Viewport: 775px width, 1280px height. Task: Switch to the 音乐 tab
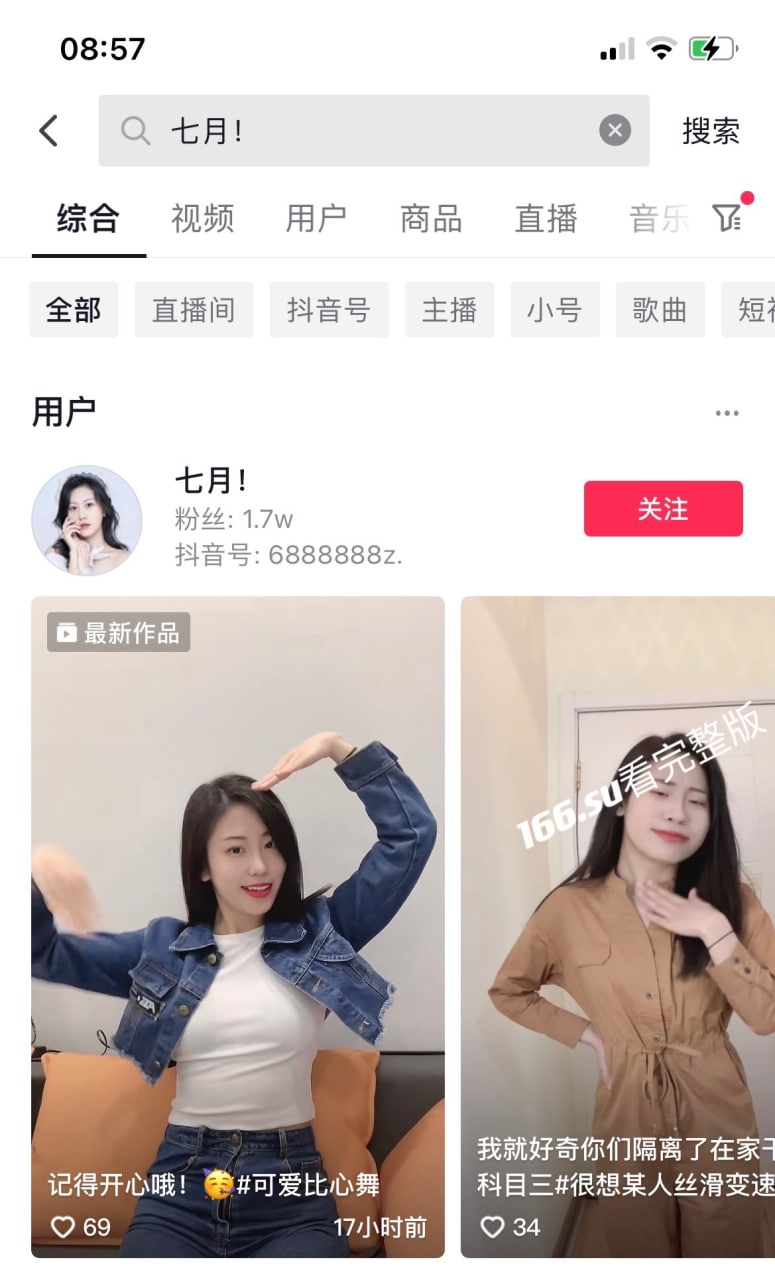(x=659, y=218)
